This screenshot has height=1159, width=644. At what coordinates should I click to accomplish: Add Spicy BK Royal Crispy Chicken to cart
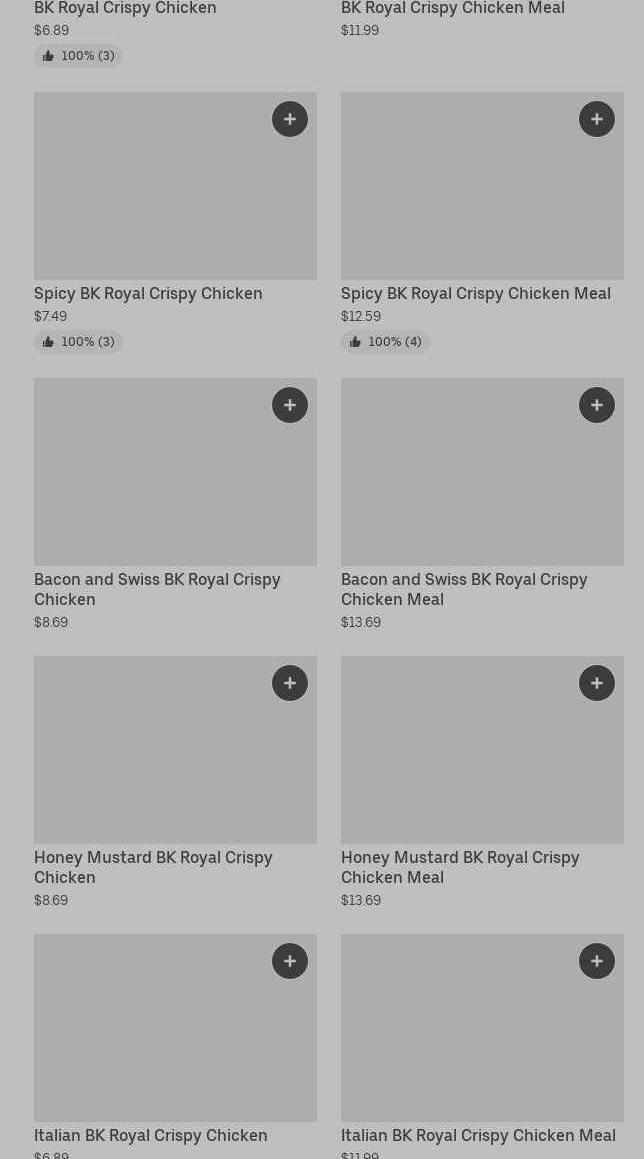290,119
